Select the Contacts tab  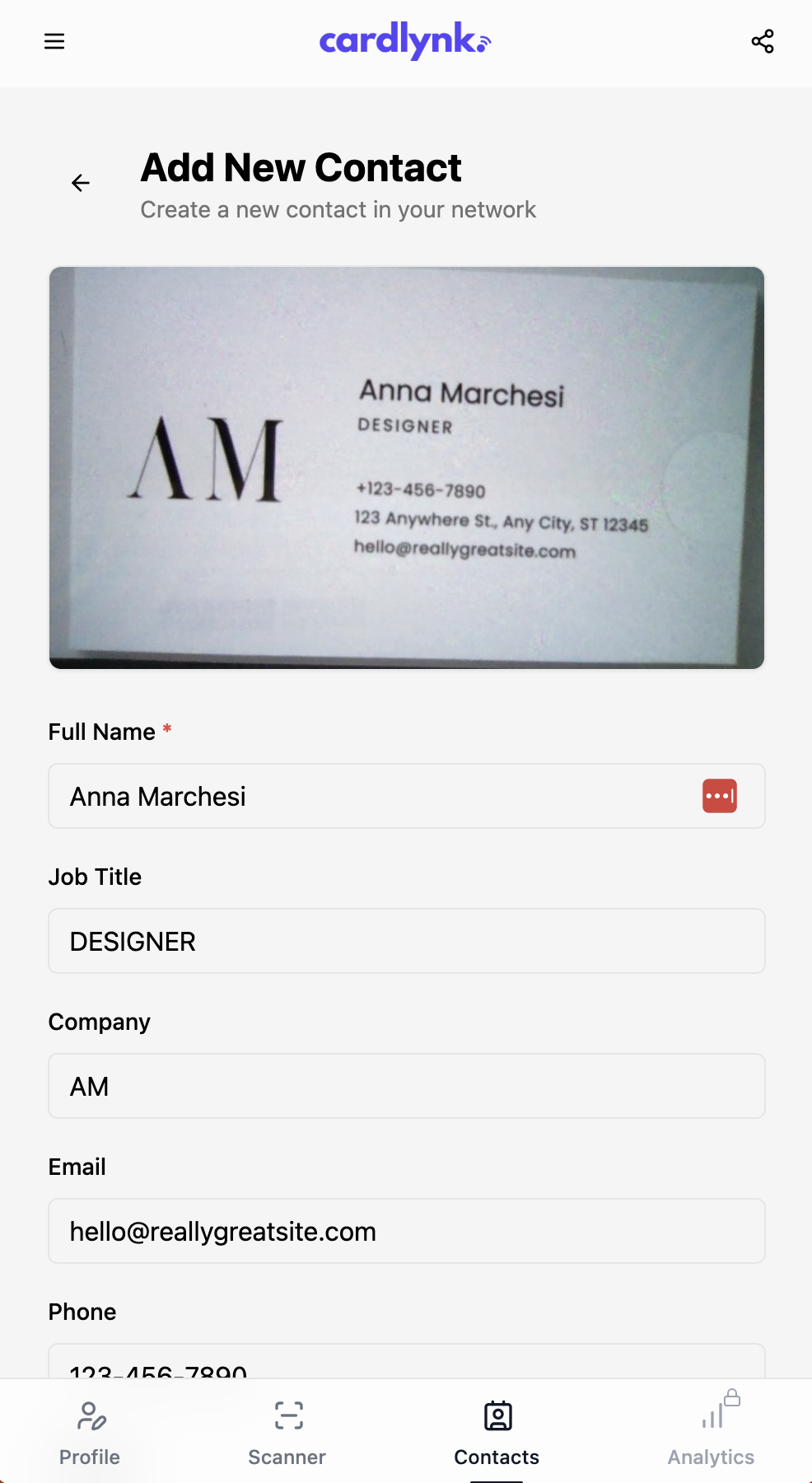click(x=497, y=1434)
